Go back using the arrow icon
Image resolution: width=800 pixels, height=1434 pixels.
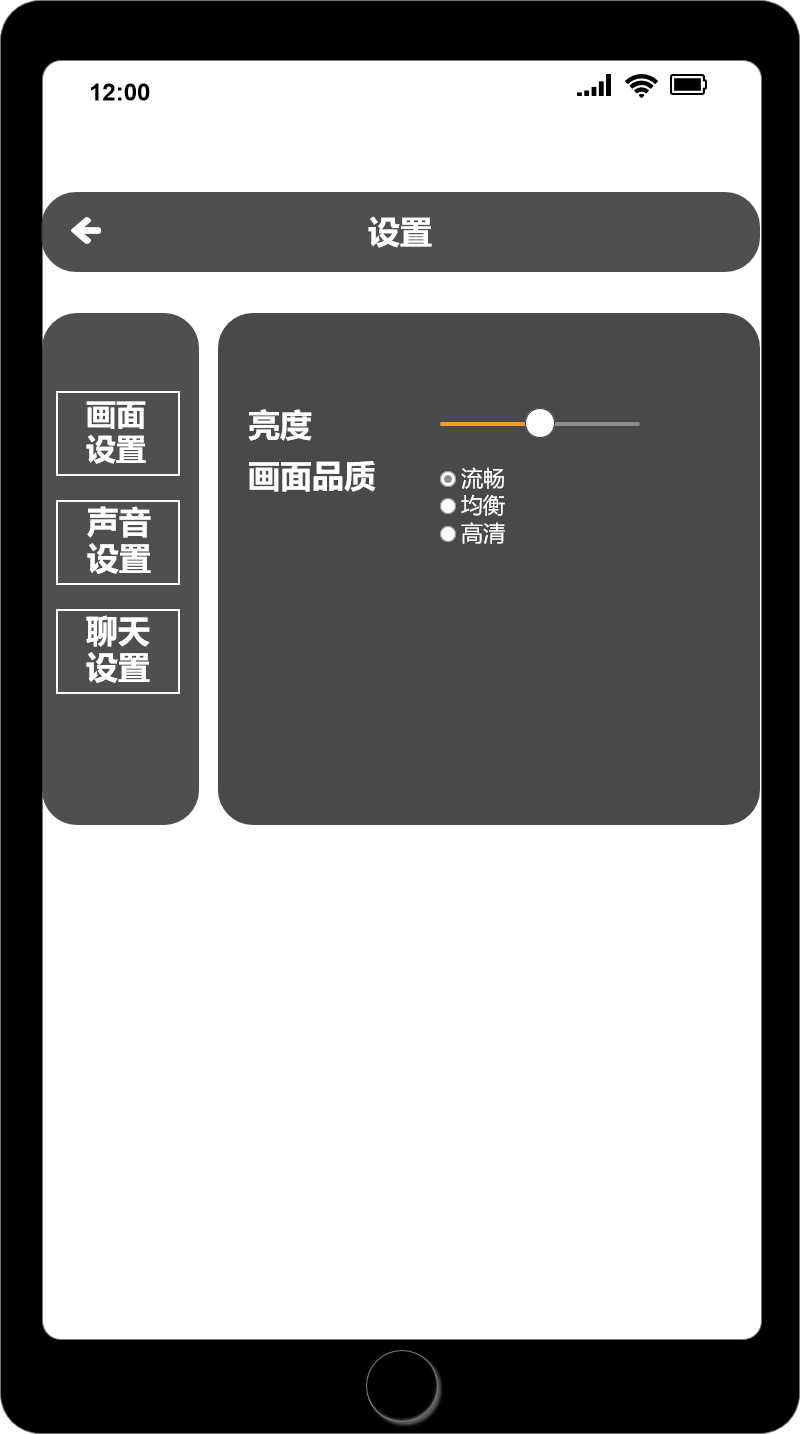tap(86, 231)
